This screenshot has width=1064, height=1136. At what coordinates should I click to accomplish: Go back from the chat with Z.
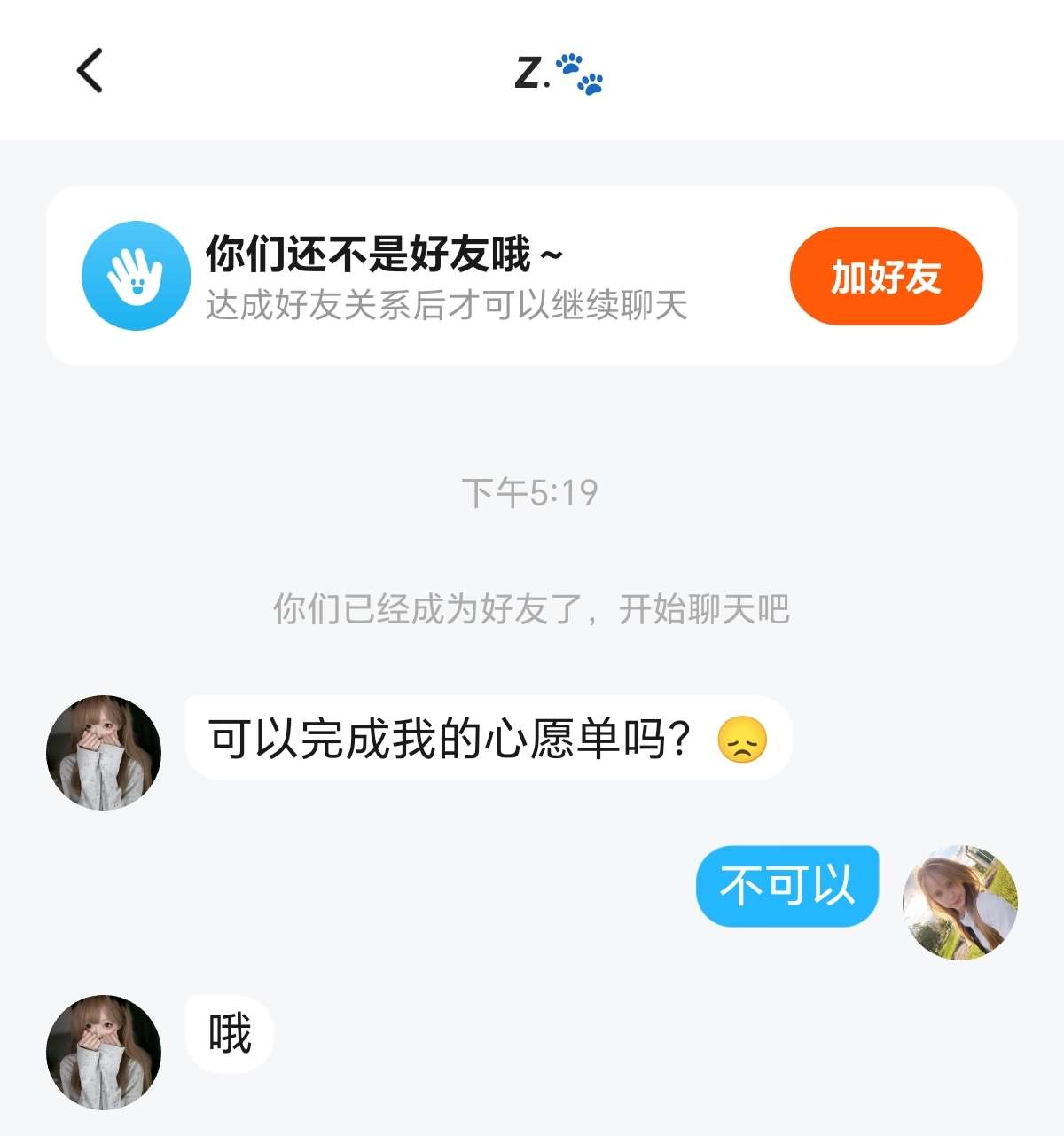pos(90,71)
